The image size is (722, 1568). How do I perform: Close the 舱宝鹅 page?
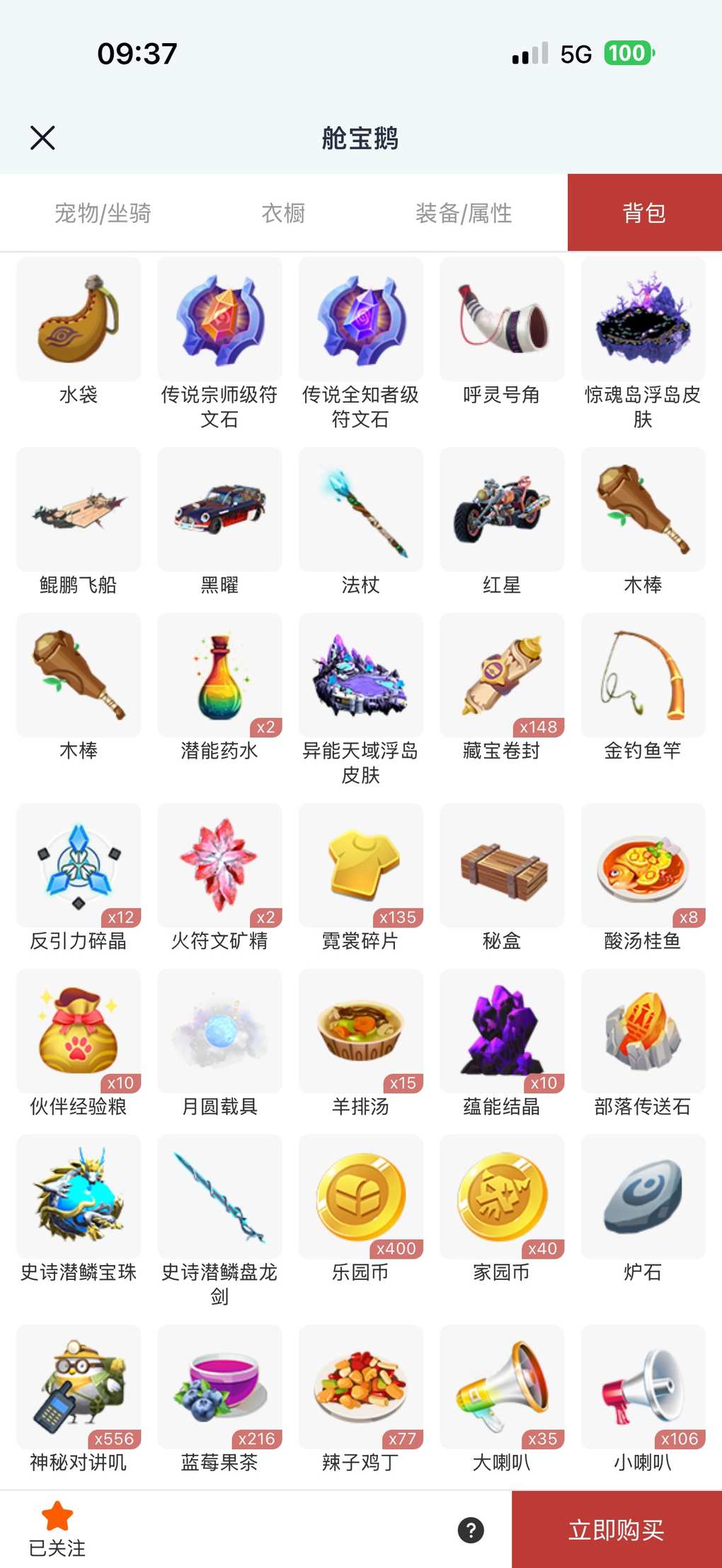pos(42,138)
